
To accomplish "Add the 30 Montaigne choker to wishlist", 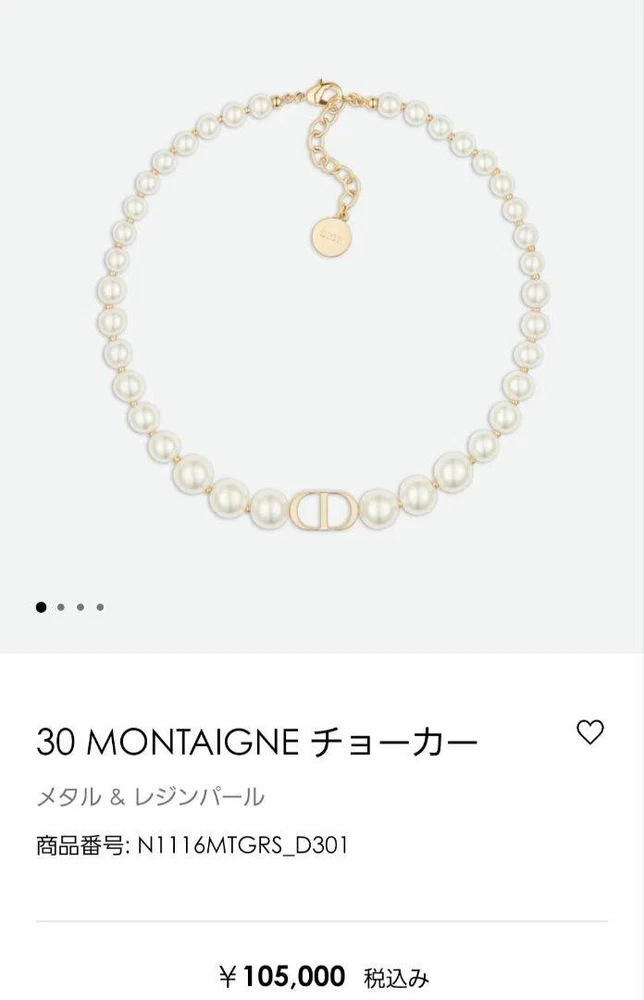I will coord(590,732).
